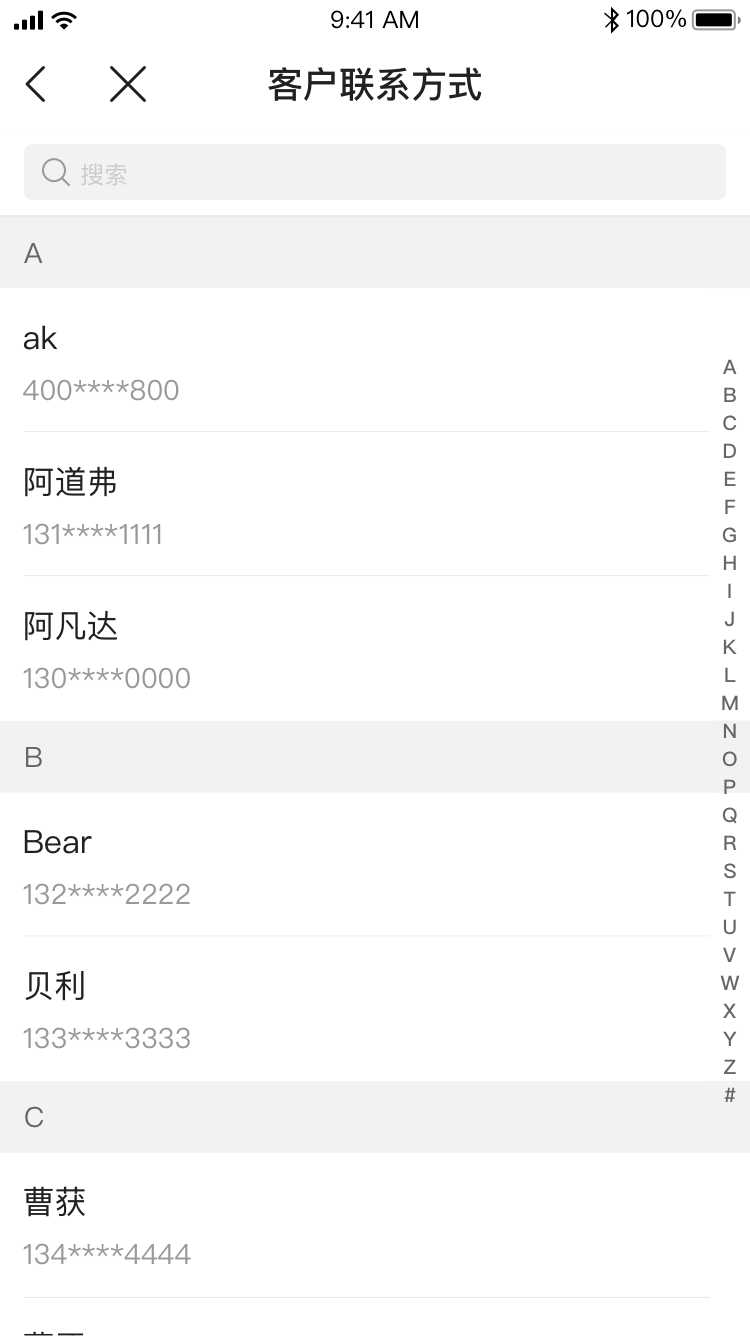The height and width of the screenshot is (1336, 750).
Task: Tap the 搜索 search field
Action: [375, 173]
